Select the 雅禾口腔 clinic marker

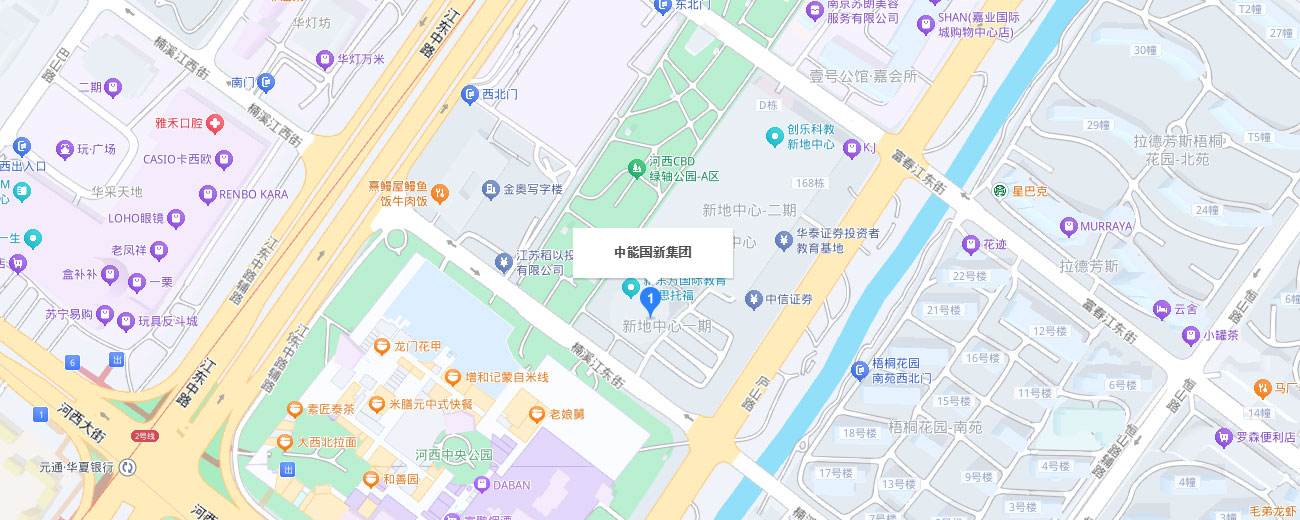point(214,123)
